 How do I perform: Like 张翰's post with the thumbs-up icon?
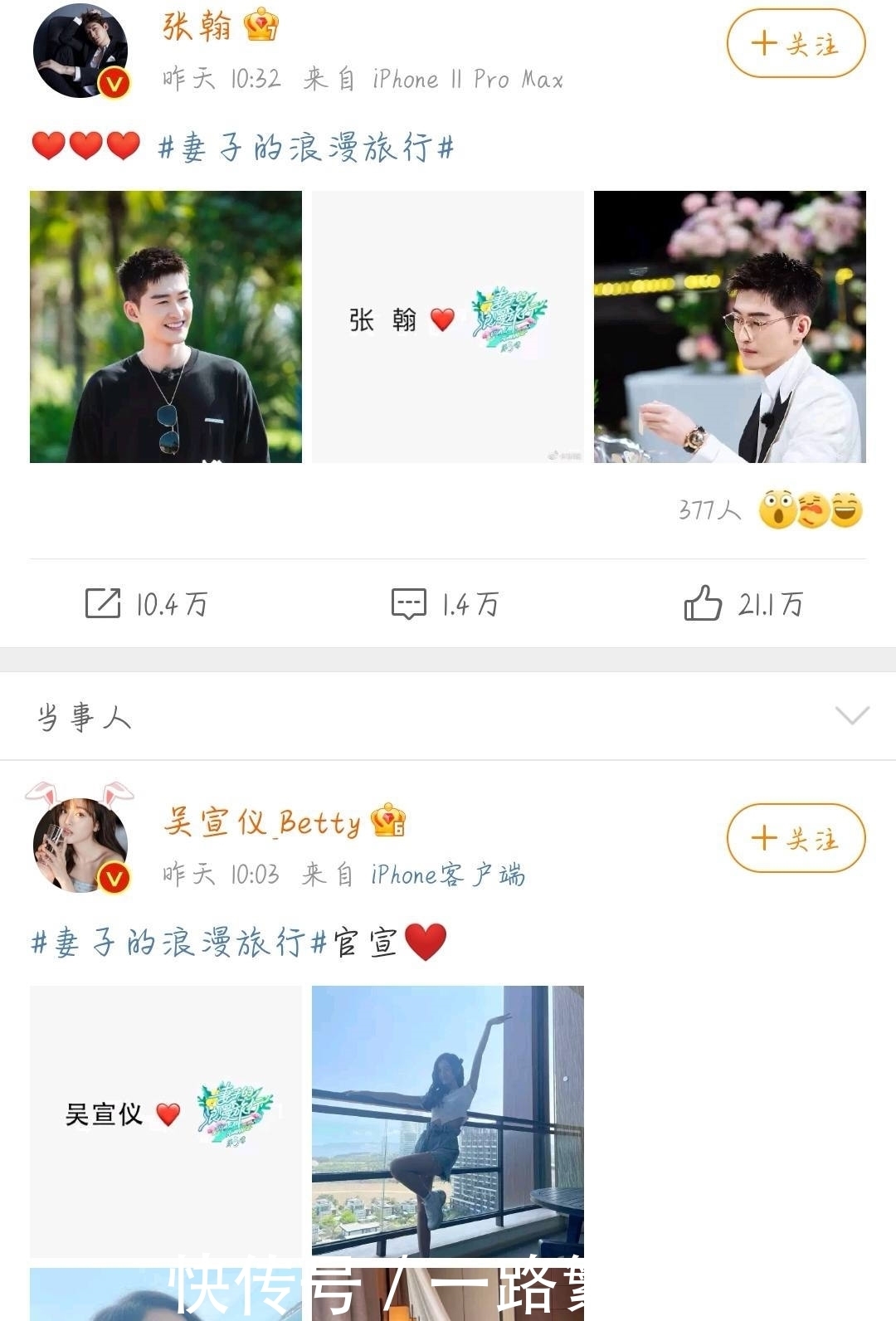click(x=701, y=604)
